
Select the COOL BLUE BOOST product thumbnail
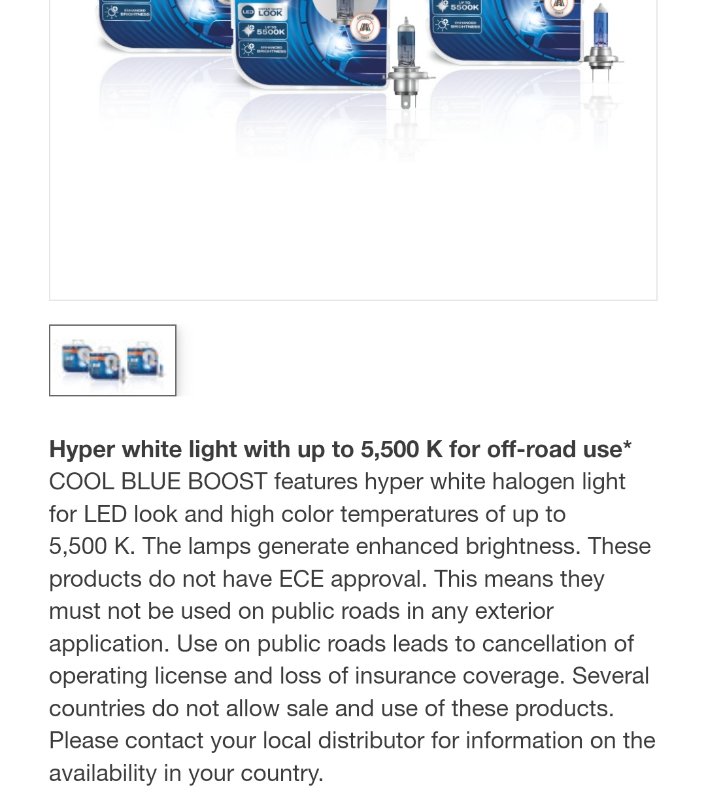(112, 360)
